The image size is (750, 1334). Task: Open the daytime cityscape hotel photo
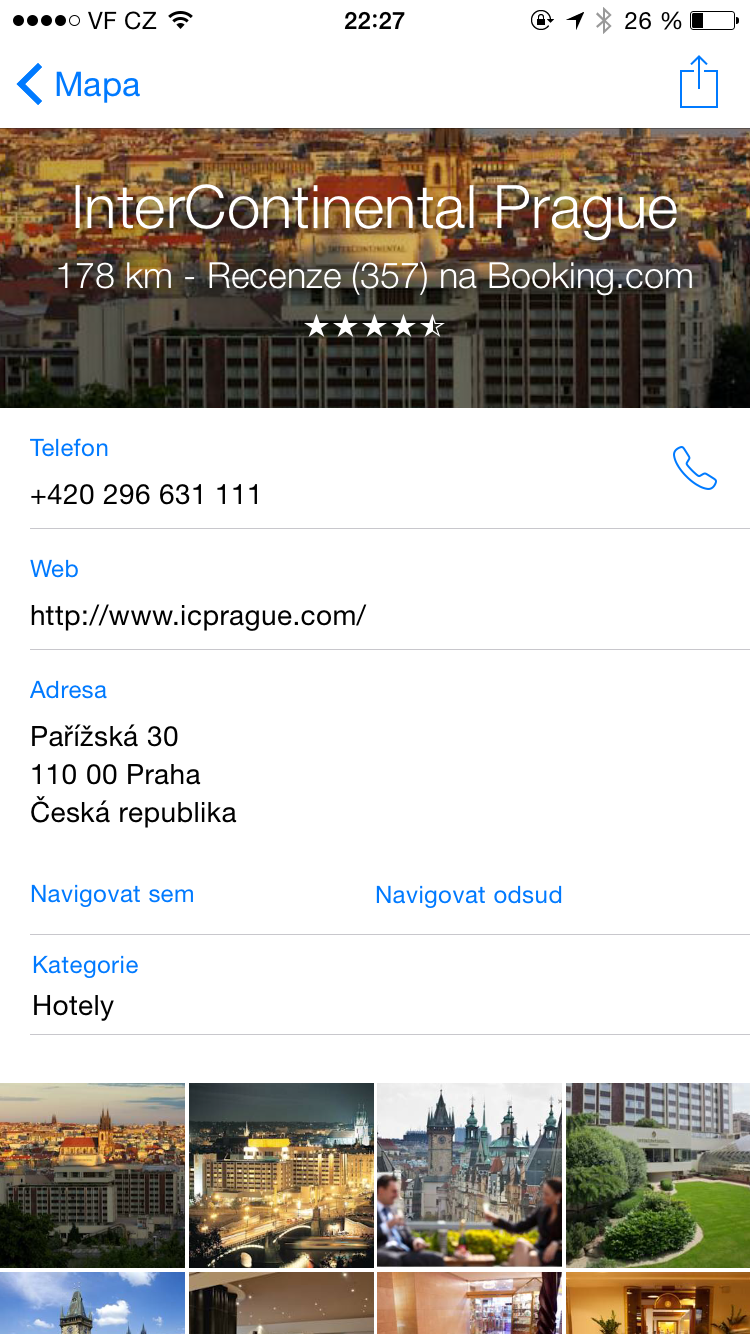[x=92, y=1175]
